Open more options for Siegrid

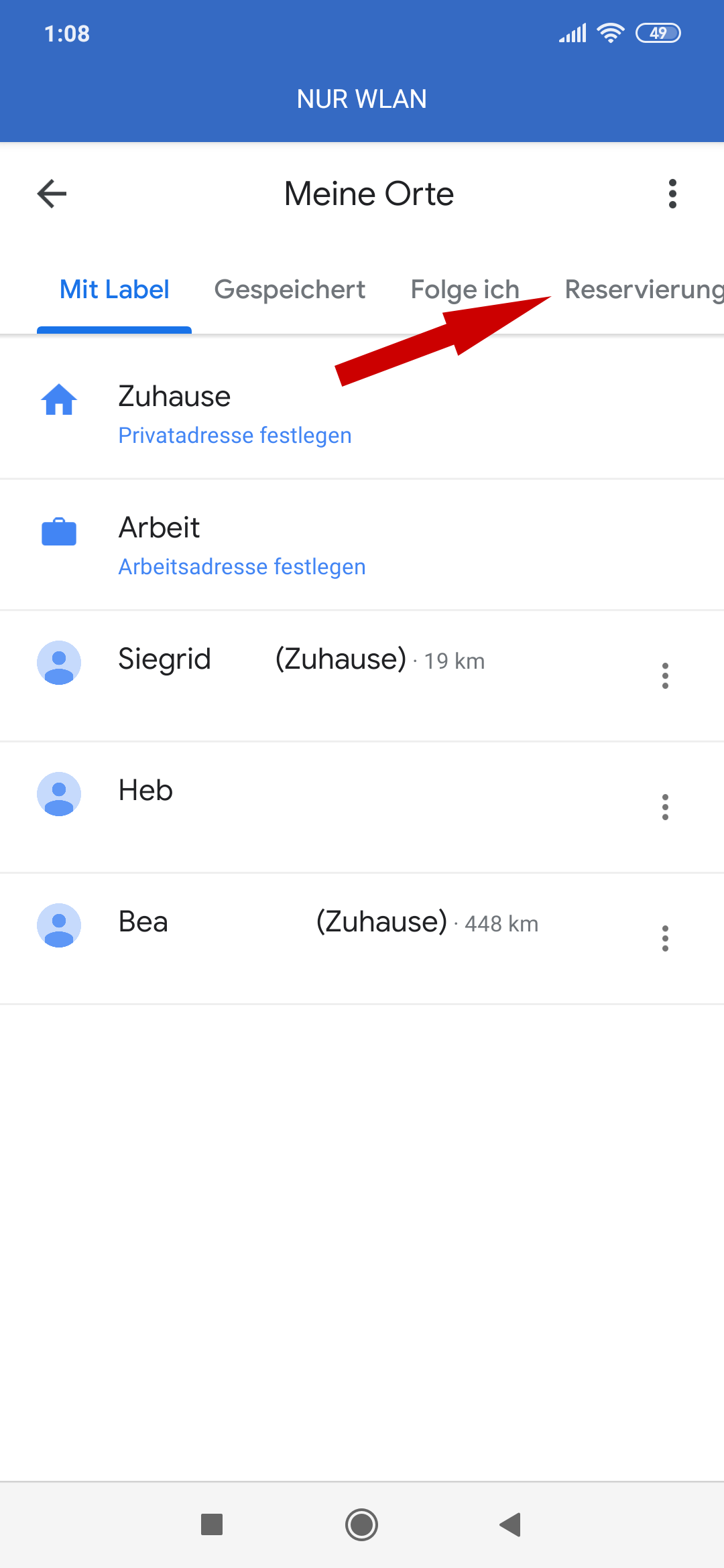pos(665,675)
